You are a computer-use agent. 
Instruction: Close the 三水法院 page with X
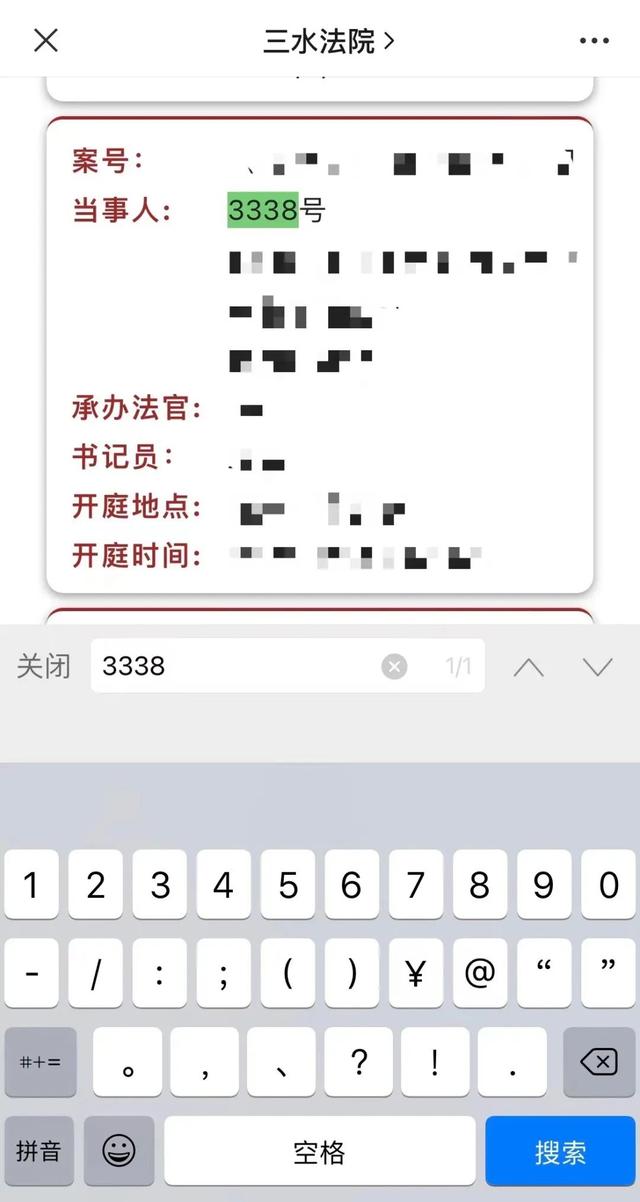click(46, 40)
